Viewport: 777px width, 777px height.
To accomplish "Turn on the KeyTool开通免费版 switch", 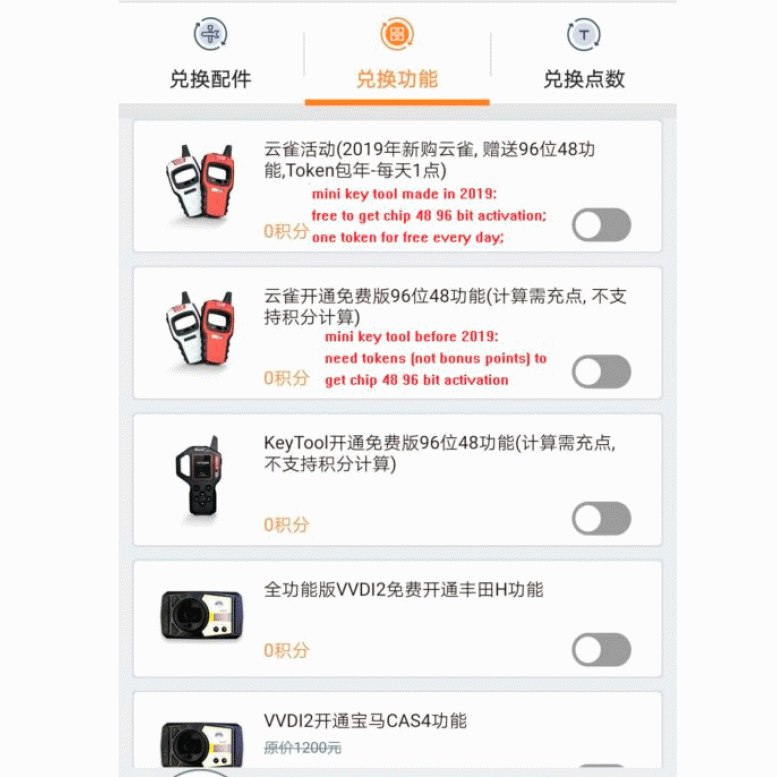I will [x=601, y=519].
